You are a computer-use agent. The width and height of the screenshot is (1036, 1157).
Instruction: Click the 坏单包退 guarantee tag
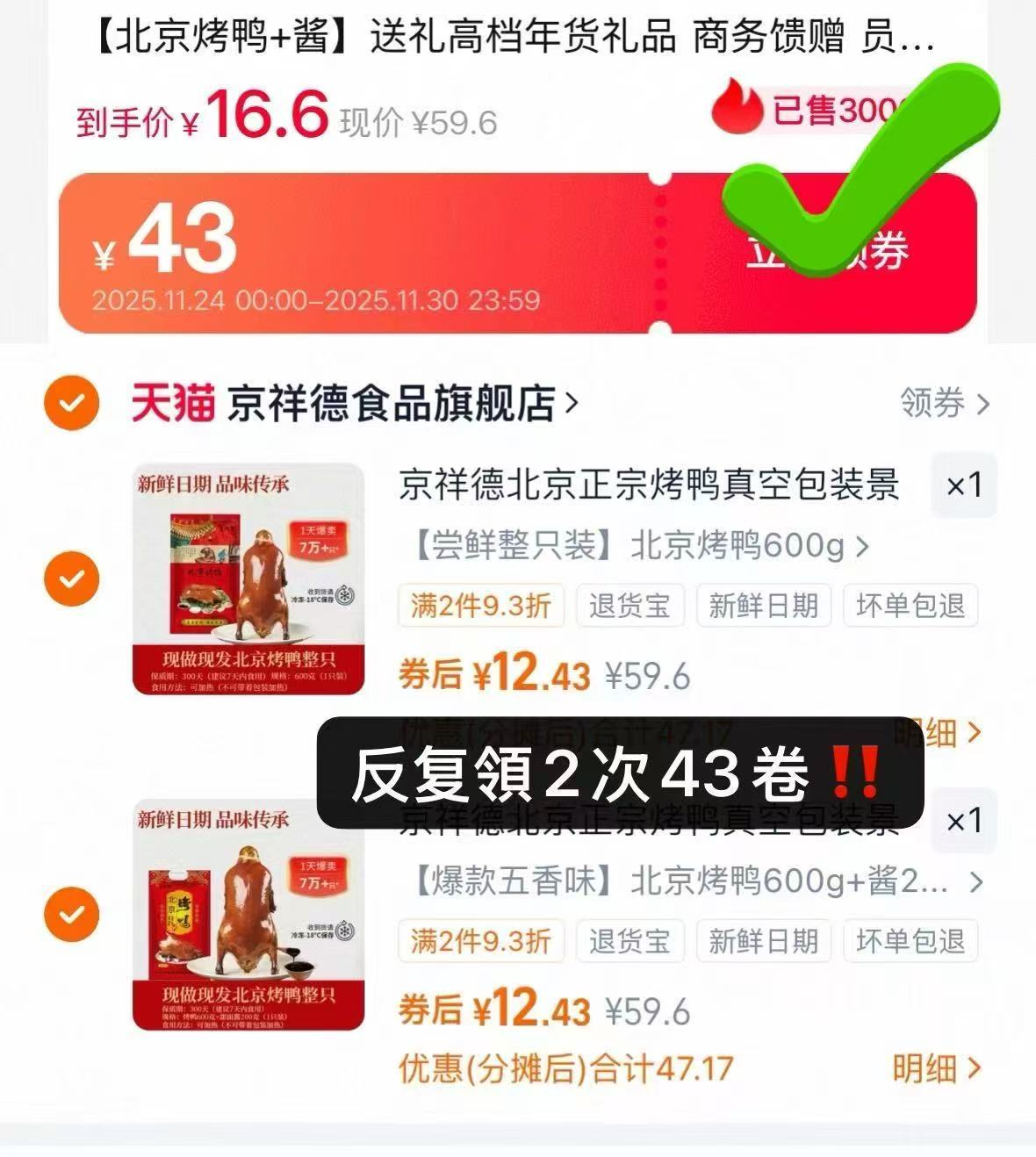pyautogui.click(x=910, y=605)
